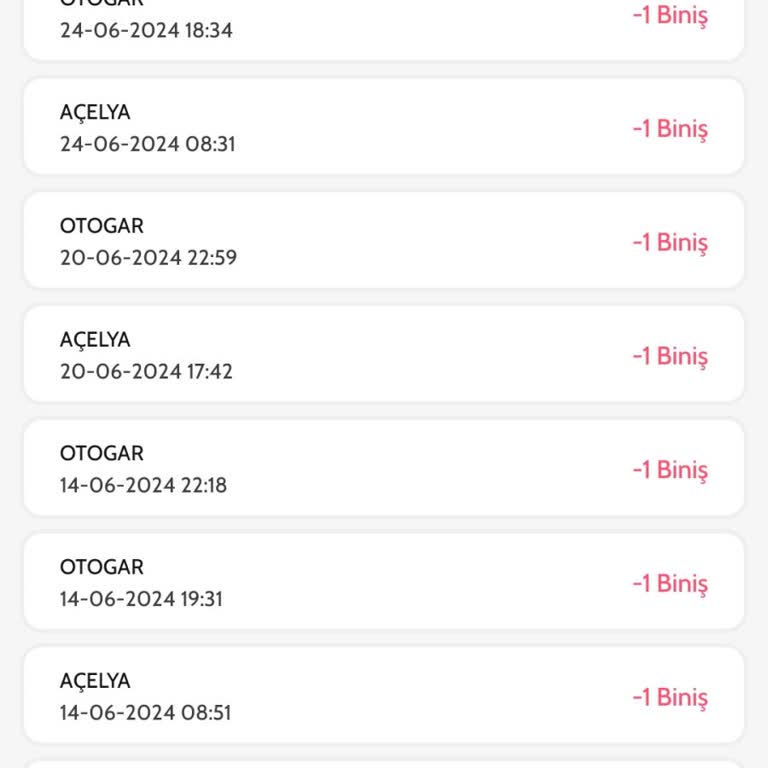
Task: Open the AÇELYA ride from 24-06-2024 08:31
Action: click(x=384, y=127)
